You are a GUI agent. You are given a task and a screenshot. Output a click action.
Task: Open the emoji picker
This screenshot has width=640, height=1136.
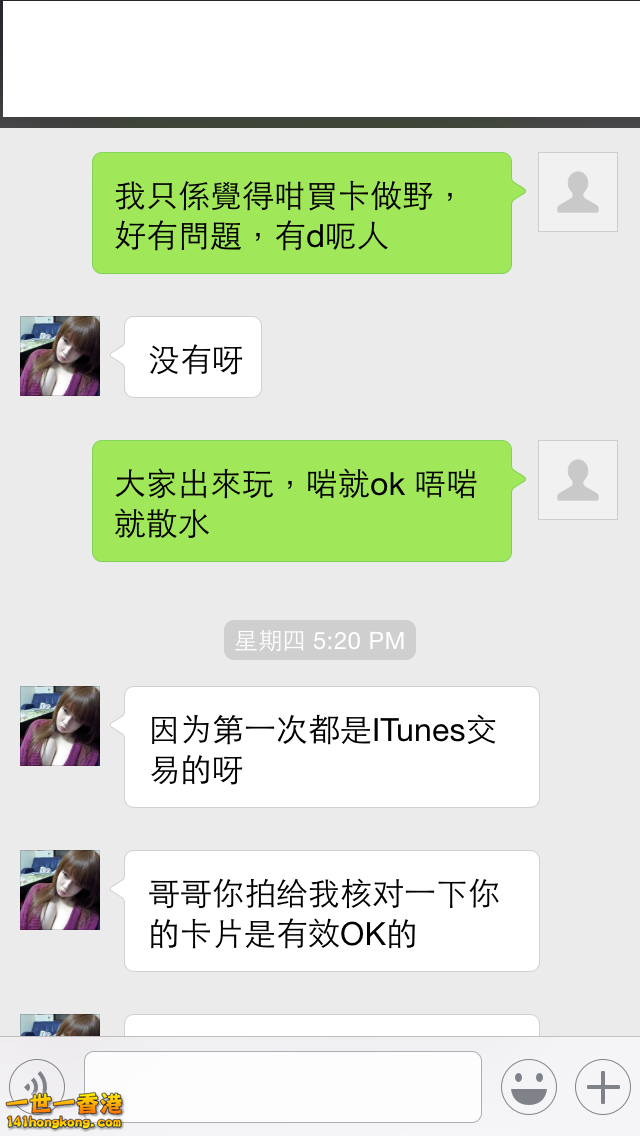point(528,1086)
